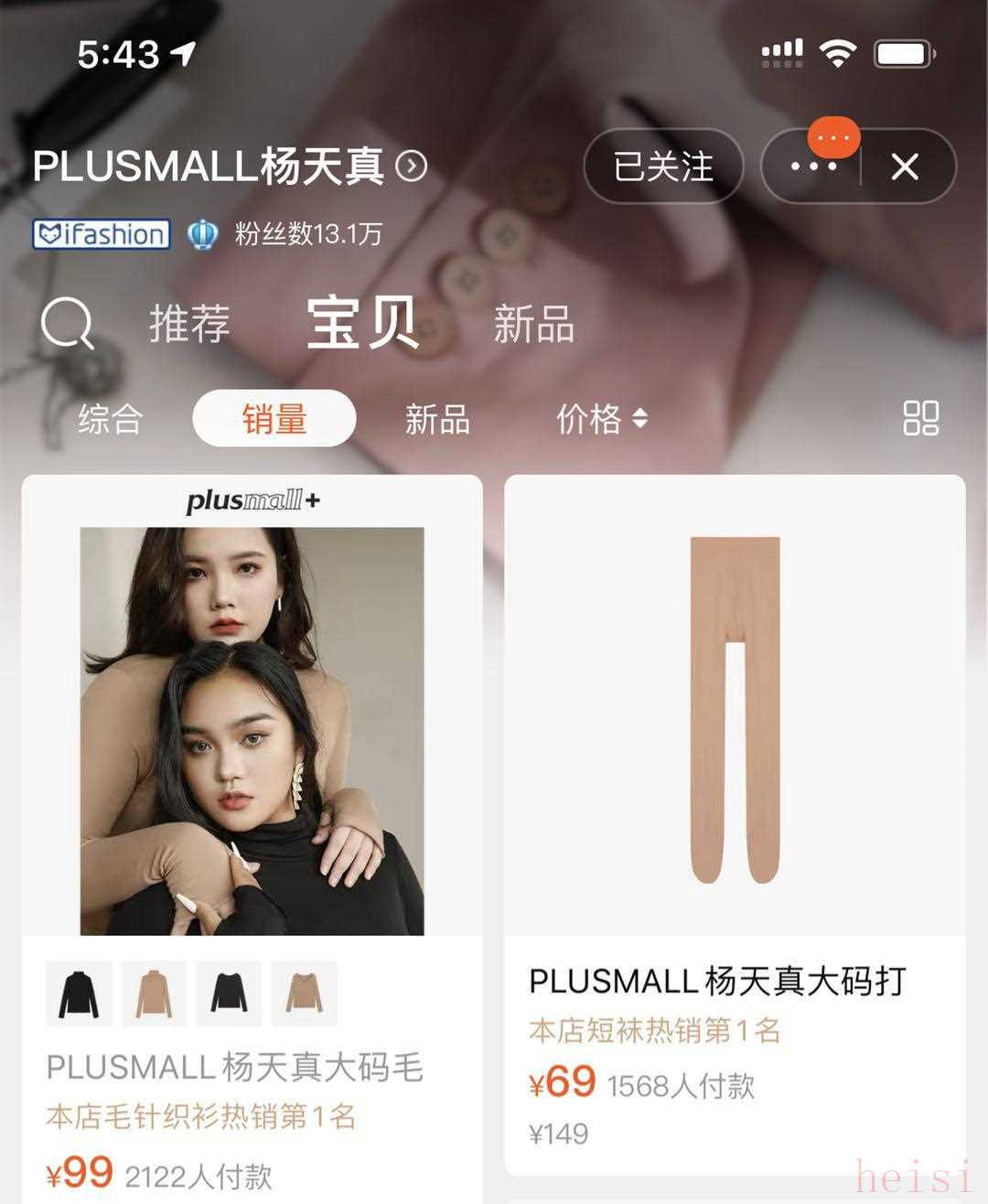This screenshot has width=988, height=1204.
Task: Select the beige turtleneck swatch
Action: click(154, 994)
